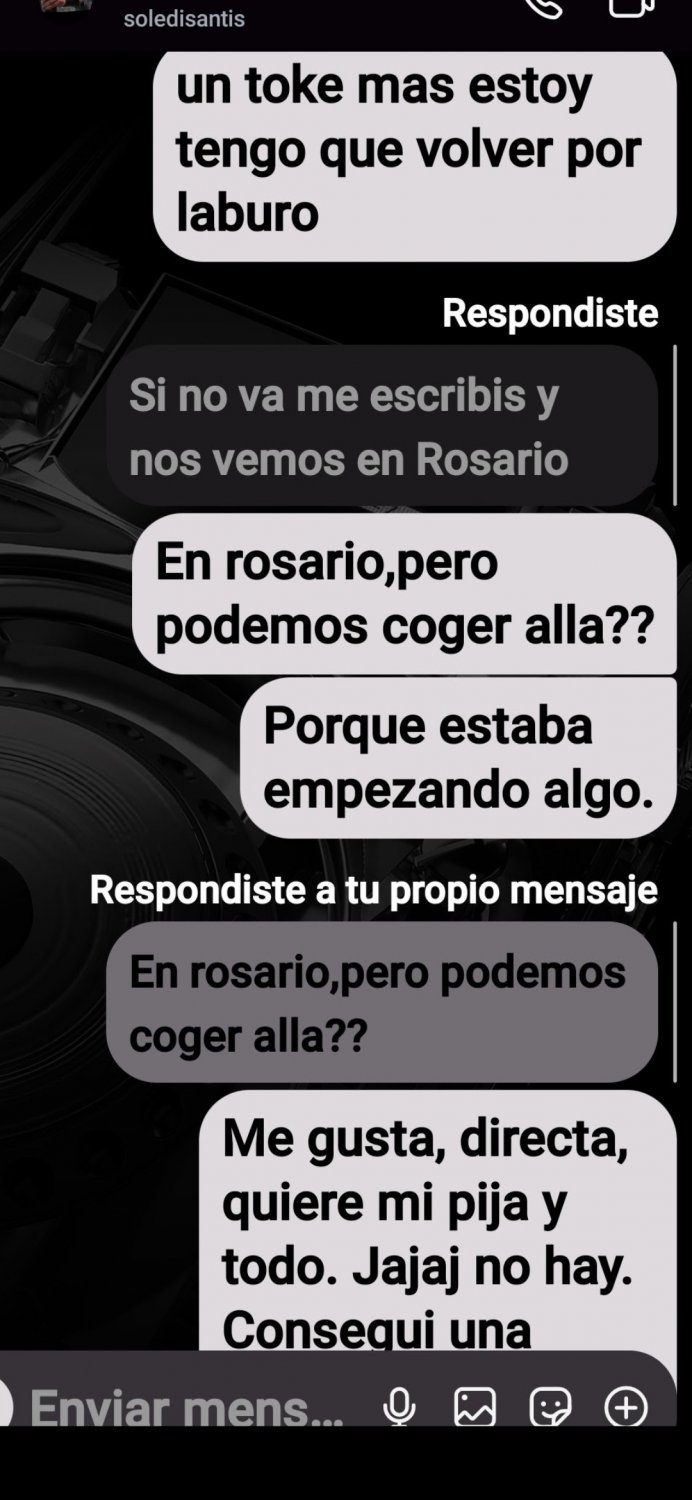692x1500 pixels.
Task: Open the image gallery picker
Action: 475,1407
